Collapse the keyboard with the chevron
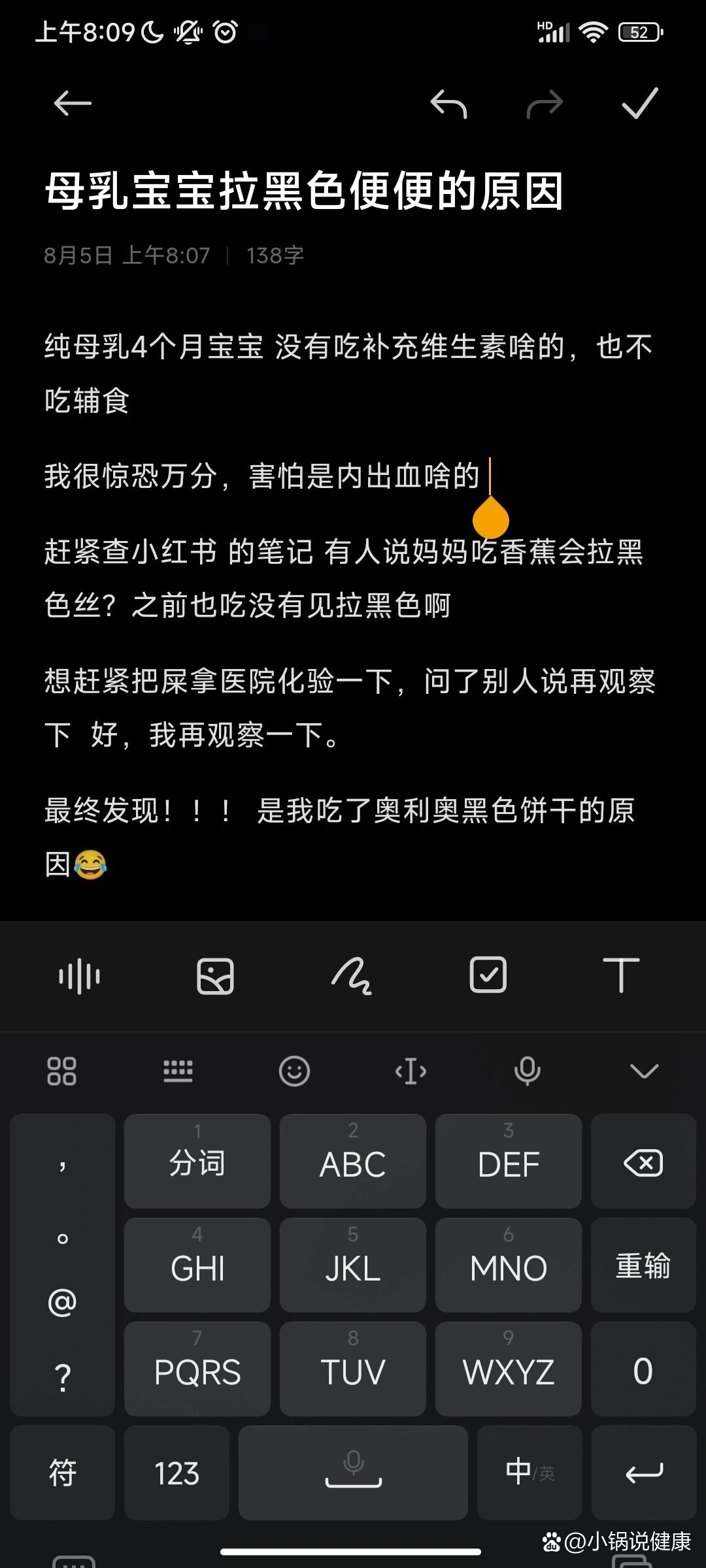 (643, 1070)
